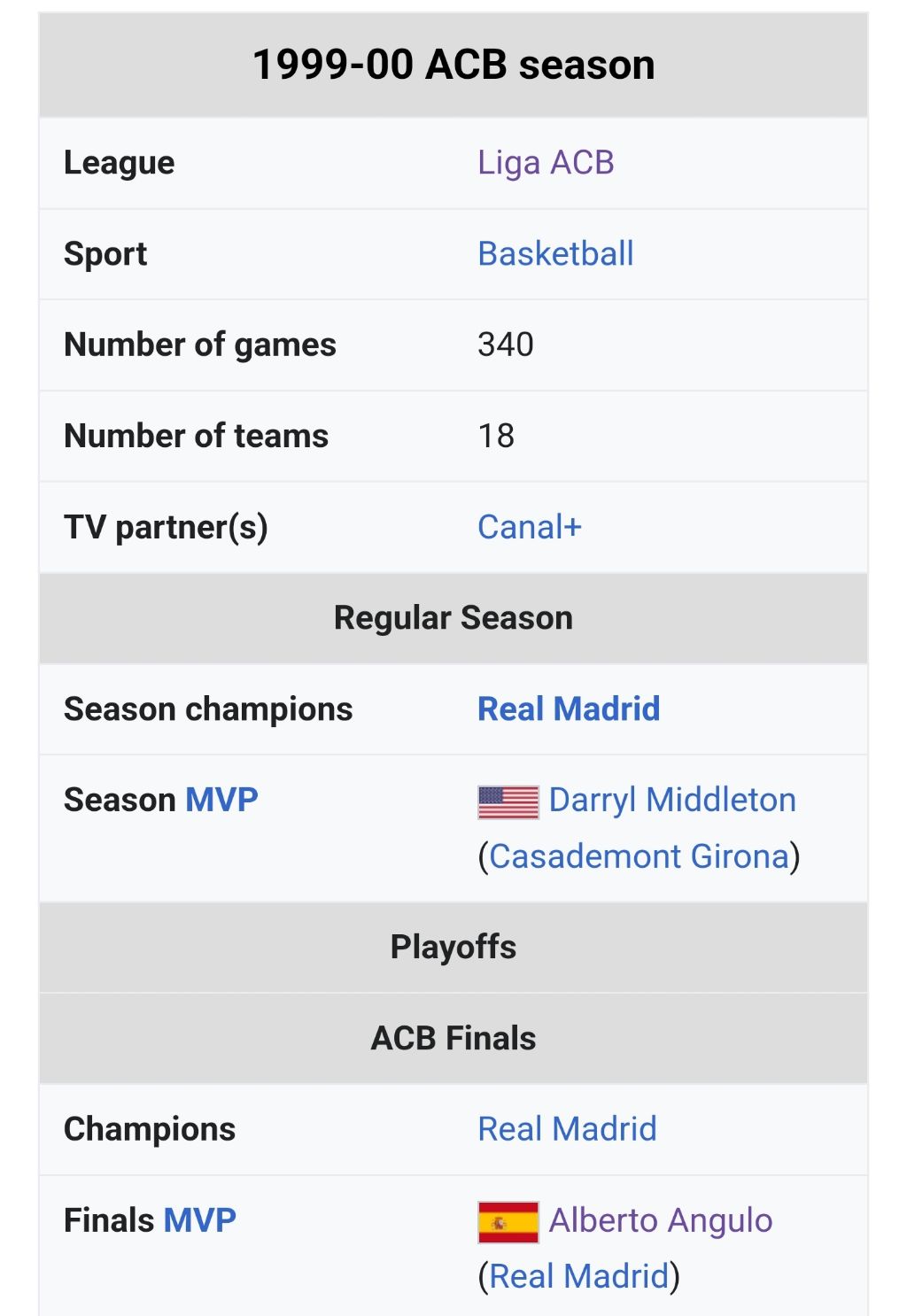Viewport: 907px width, 1316px height.
Task: Open Real Madrid beside Season champions
Action: [569, 709]
